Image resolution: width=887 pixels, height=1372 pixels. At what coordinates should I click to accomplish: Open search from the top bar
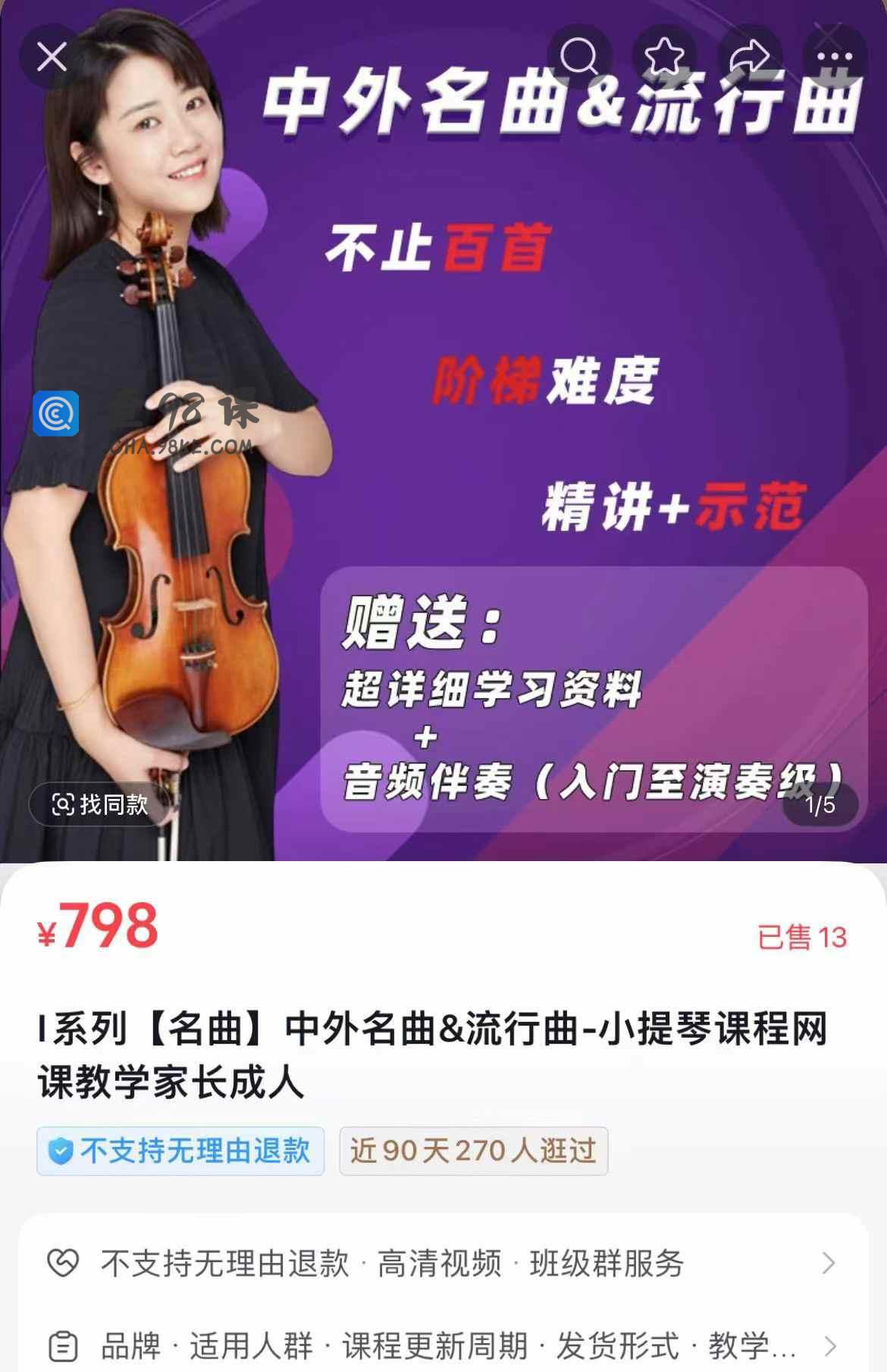click(579, 57)
